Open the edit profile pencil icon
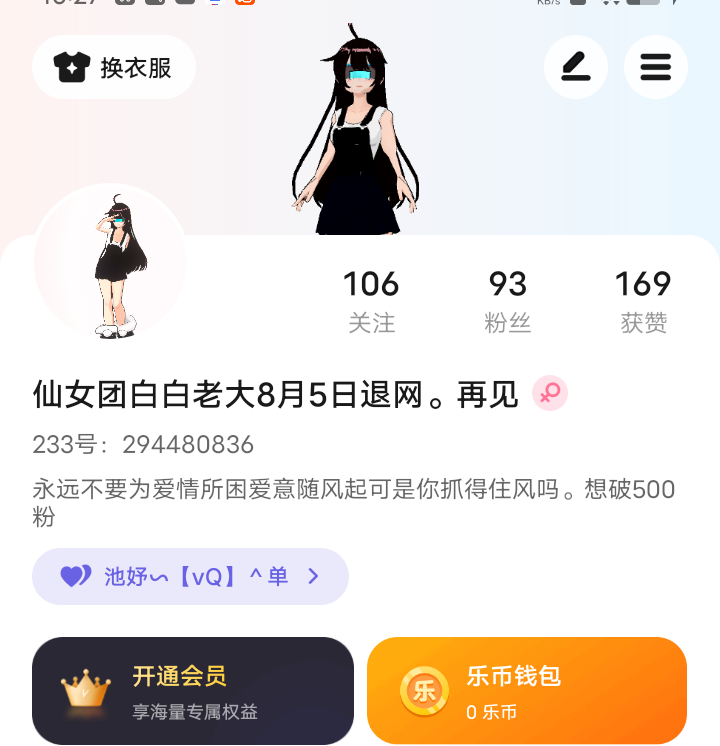Screen dimensions: 720x746 coord(575,67)
